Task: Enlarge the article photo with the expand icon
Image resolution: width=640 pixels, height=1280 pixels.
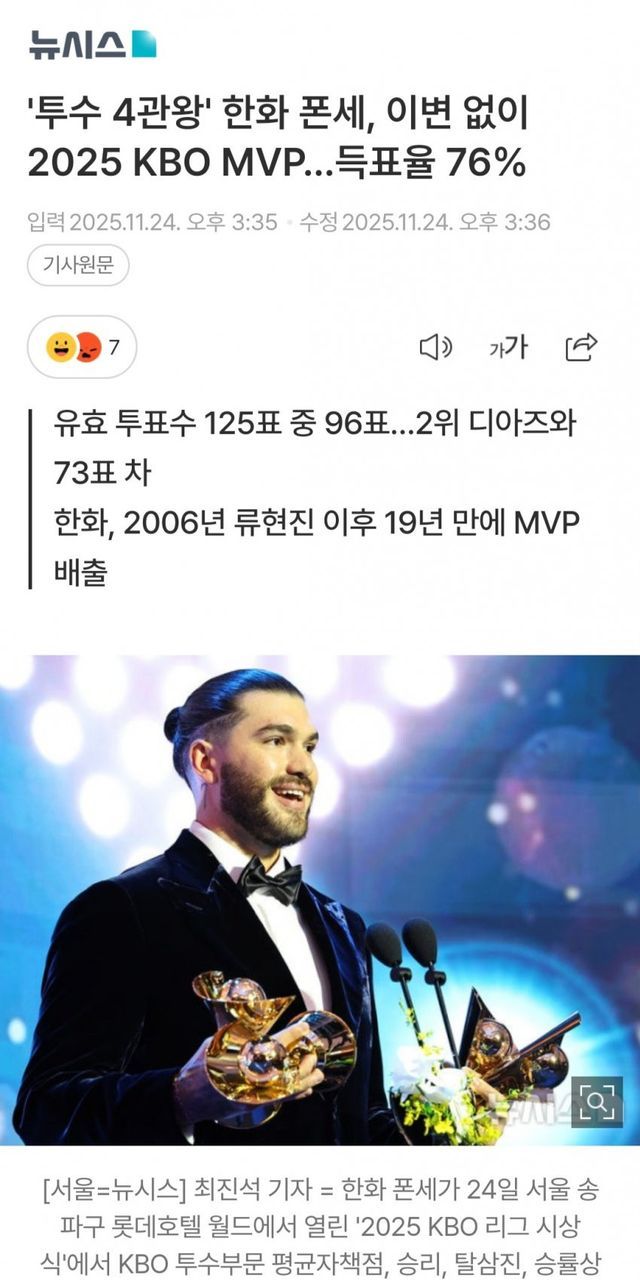Action: tap(596, 1102)
